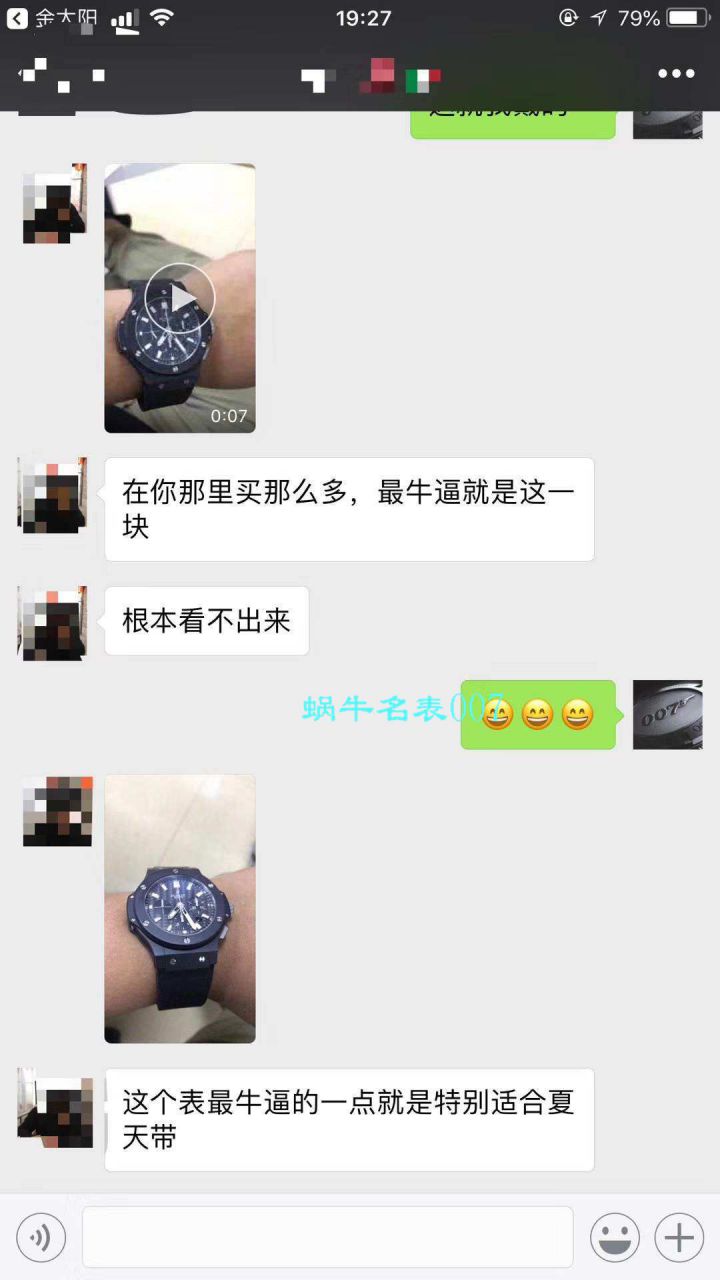The width and height of the screenshot is (720, 1280).
Task: Select the bubble about buying the best watch
Action: tap(349, 508)
